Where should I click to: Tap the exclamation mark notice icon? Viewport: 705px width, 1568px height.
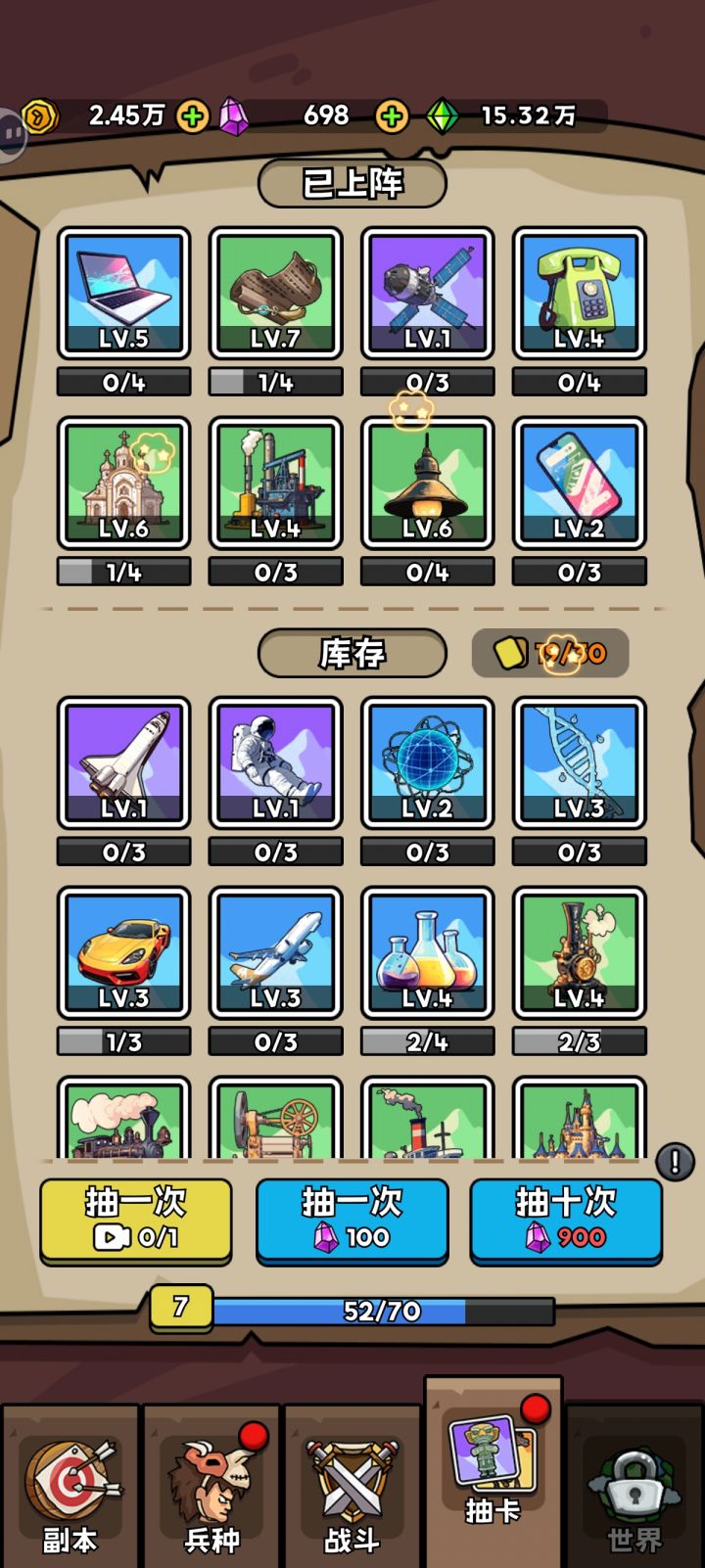pos(674,1163)
